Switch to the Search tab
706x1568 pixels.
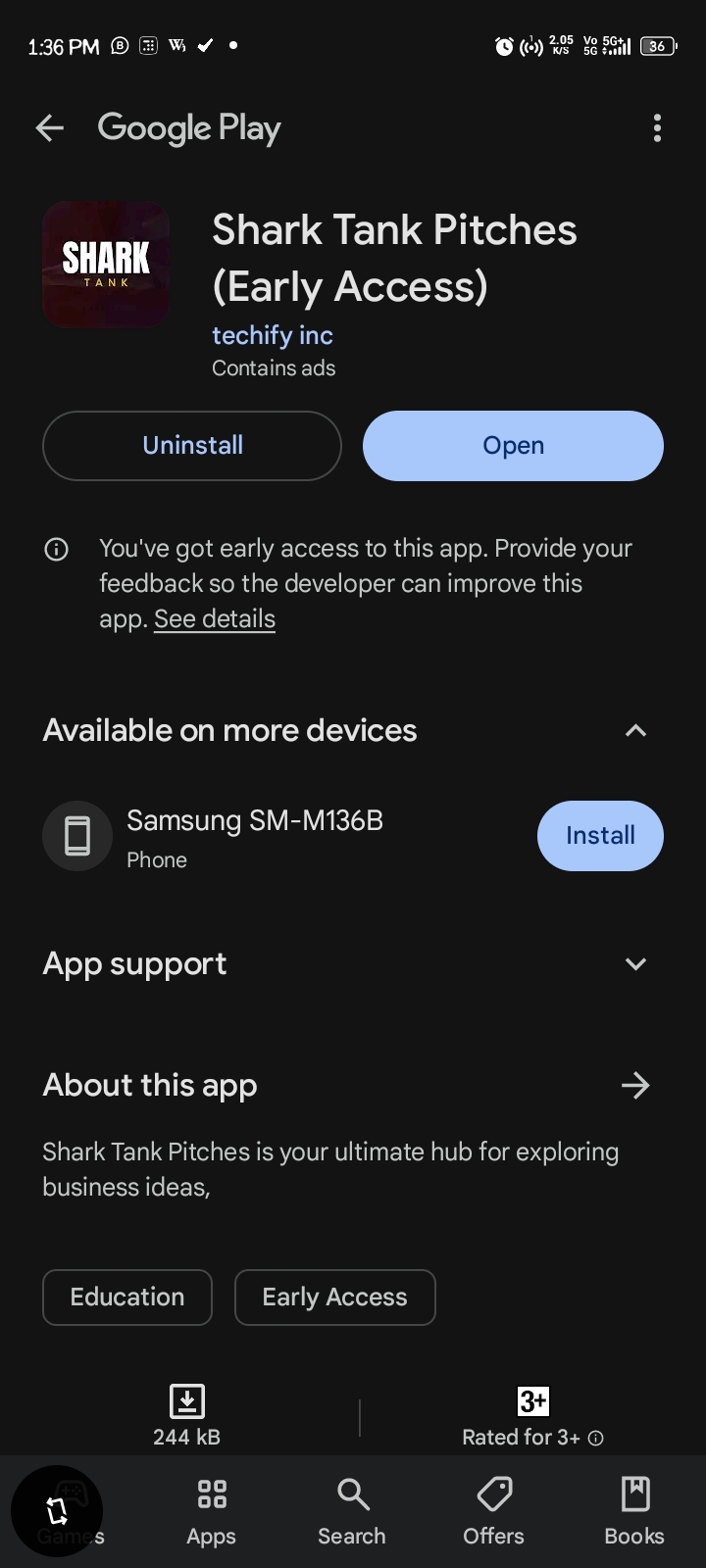pyautogui.click(x=352, y=1512)
